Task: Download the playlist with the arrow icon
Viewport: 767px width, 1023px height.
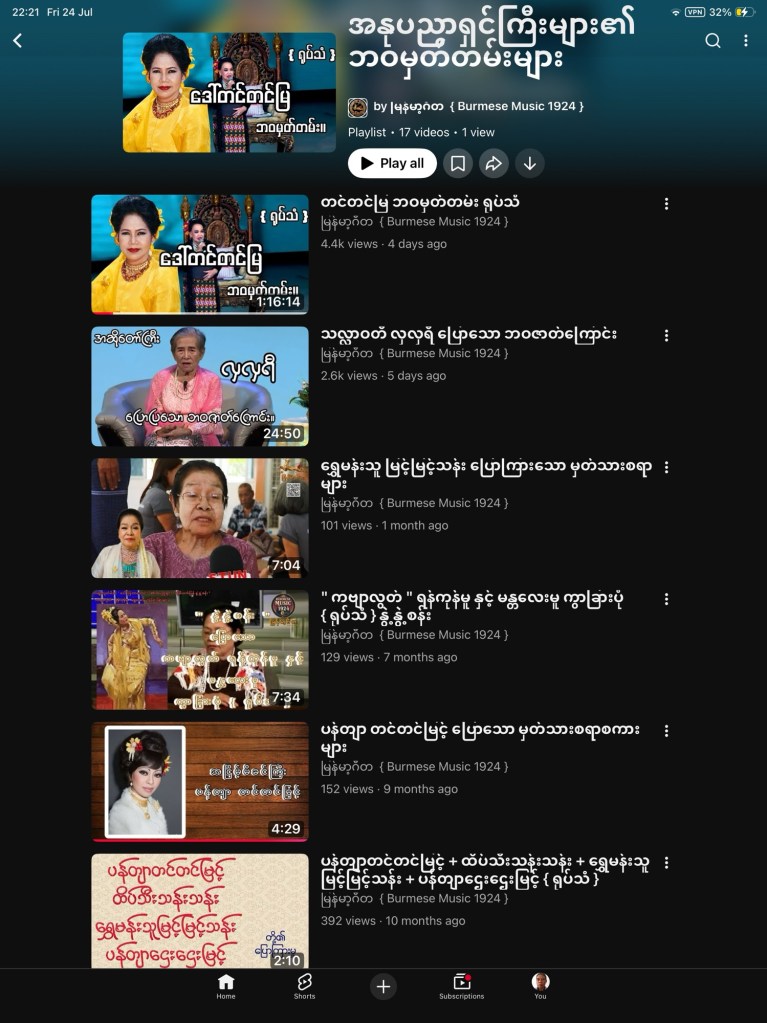Action: 530,163
